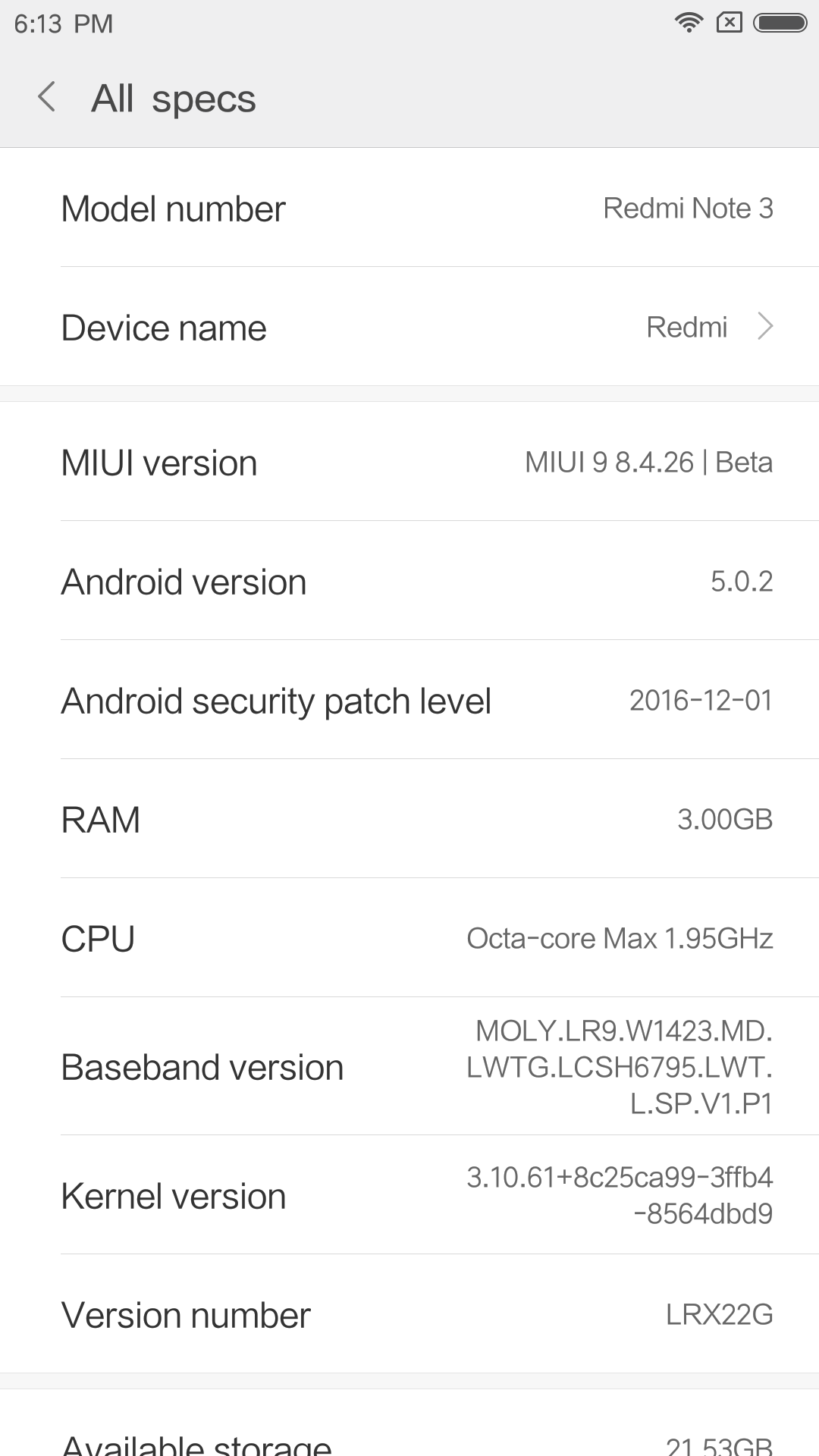Open the Device name setting

coord(409,327)
